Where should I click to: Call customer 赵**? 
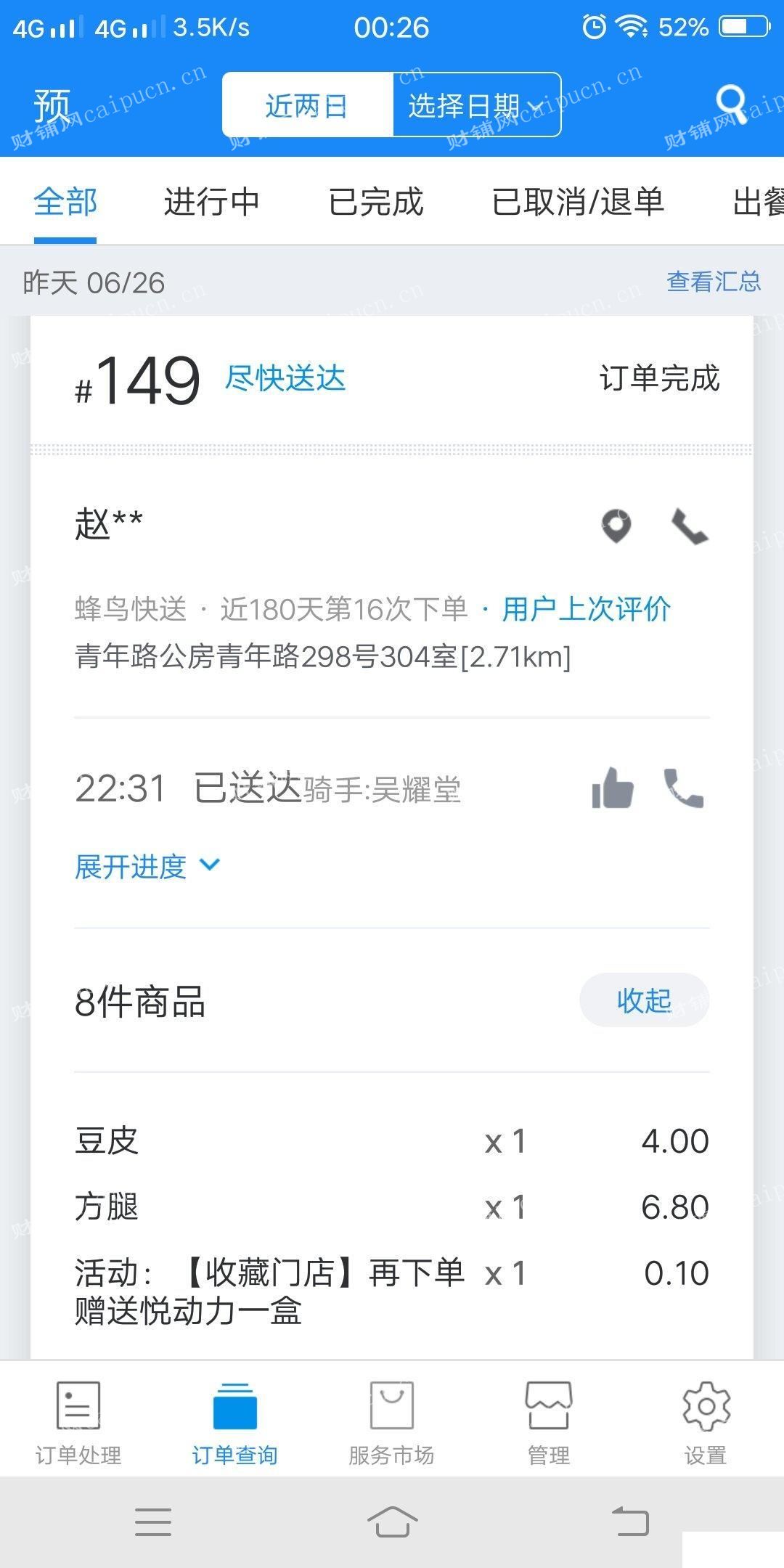(x=690, y=526)
